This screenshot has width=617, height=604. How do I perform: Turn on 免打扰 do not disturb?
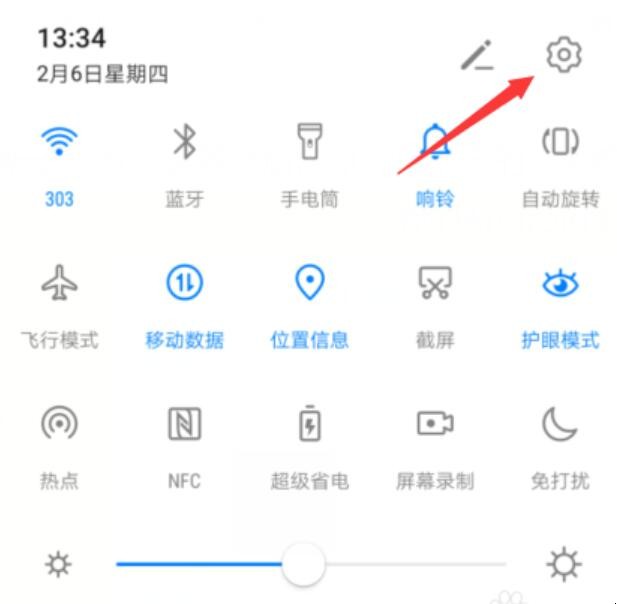pyautogui.click(x=560, y=425)
